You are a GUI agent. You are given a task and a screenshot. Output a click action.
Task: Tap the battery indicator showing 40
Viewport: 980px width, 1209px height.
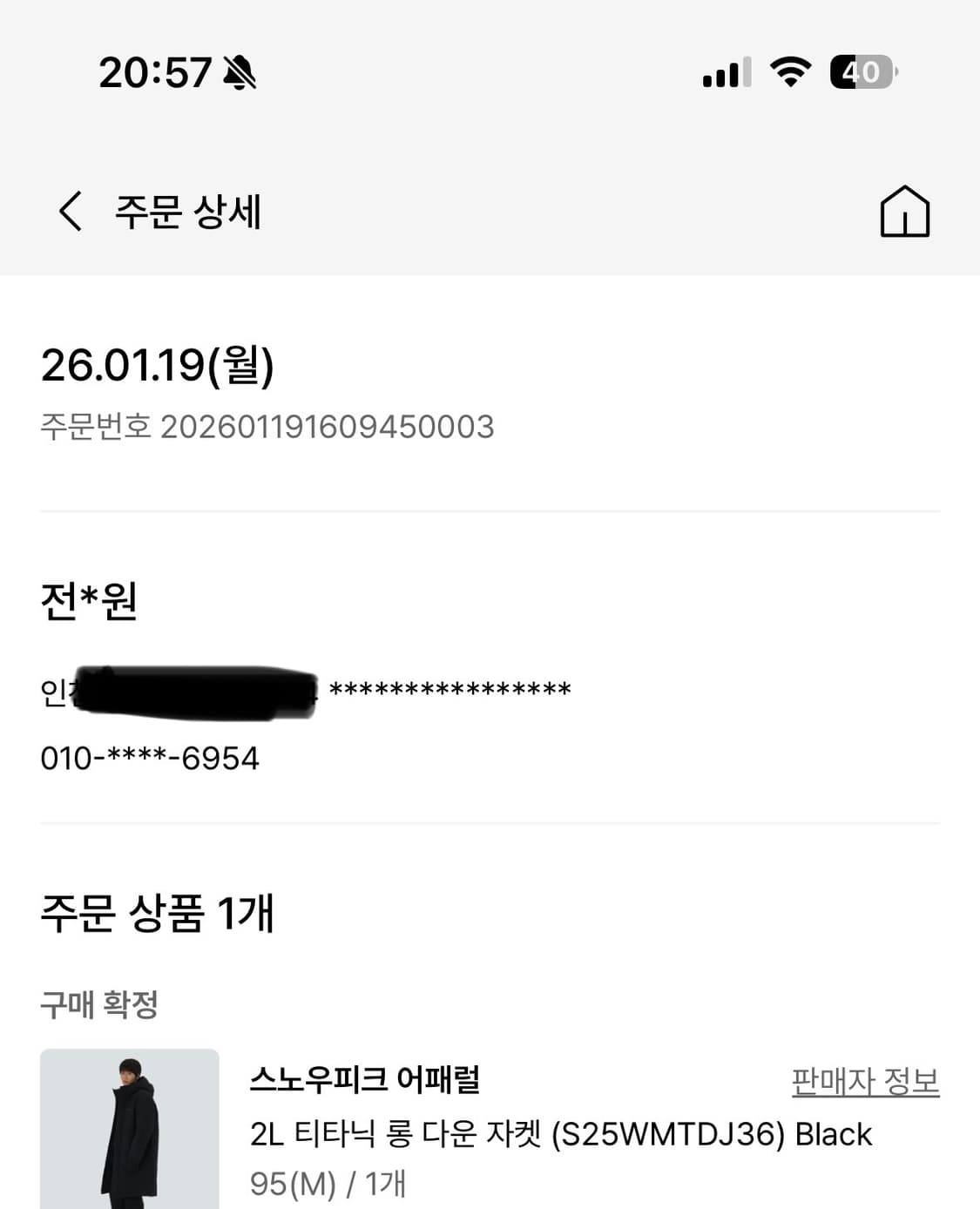[861, 75]
